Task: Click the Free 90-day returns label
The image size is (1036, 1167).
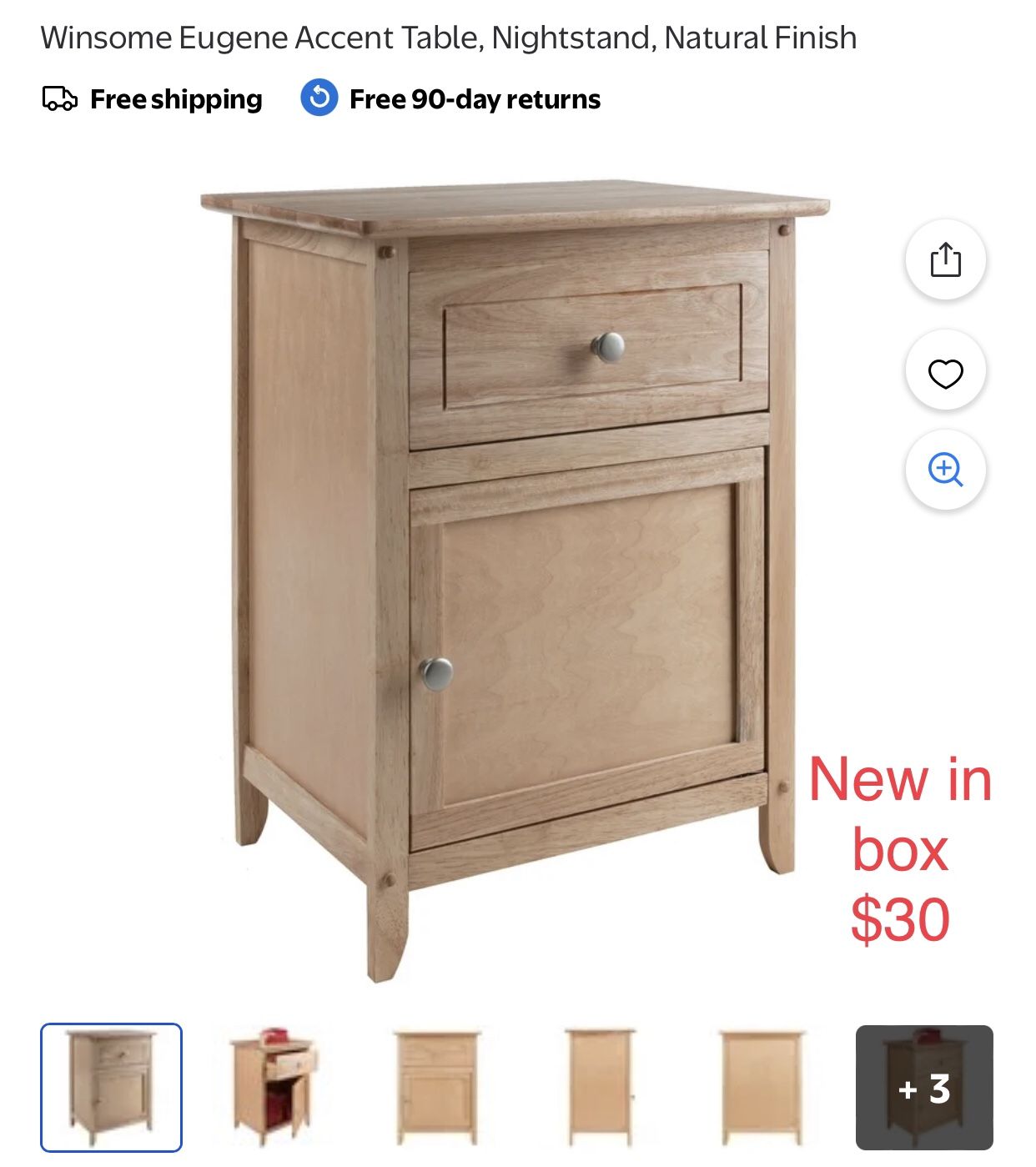Action: click(475, 99)
